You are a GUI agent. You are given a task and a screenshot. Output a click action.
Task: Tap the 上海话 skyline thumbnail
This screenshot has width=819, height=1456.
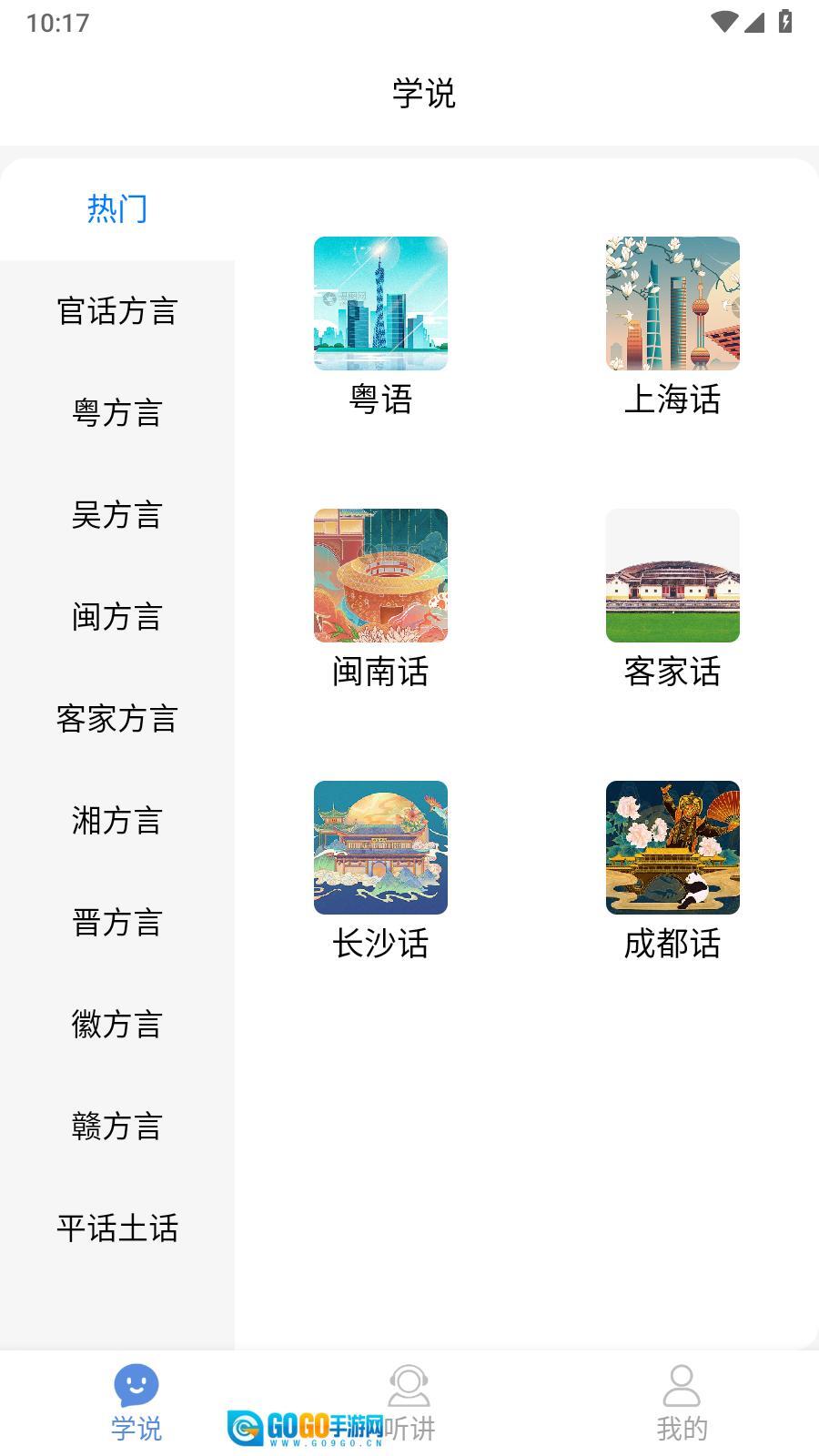(672, 303)
